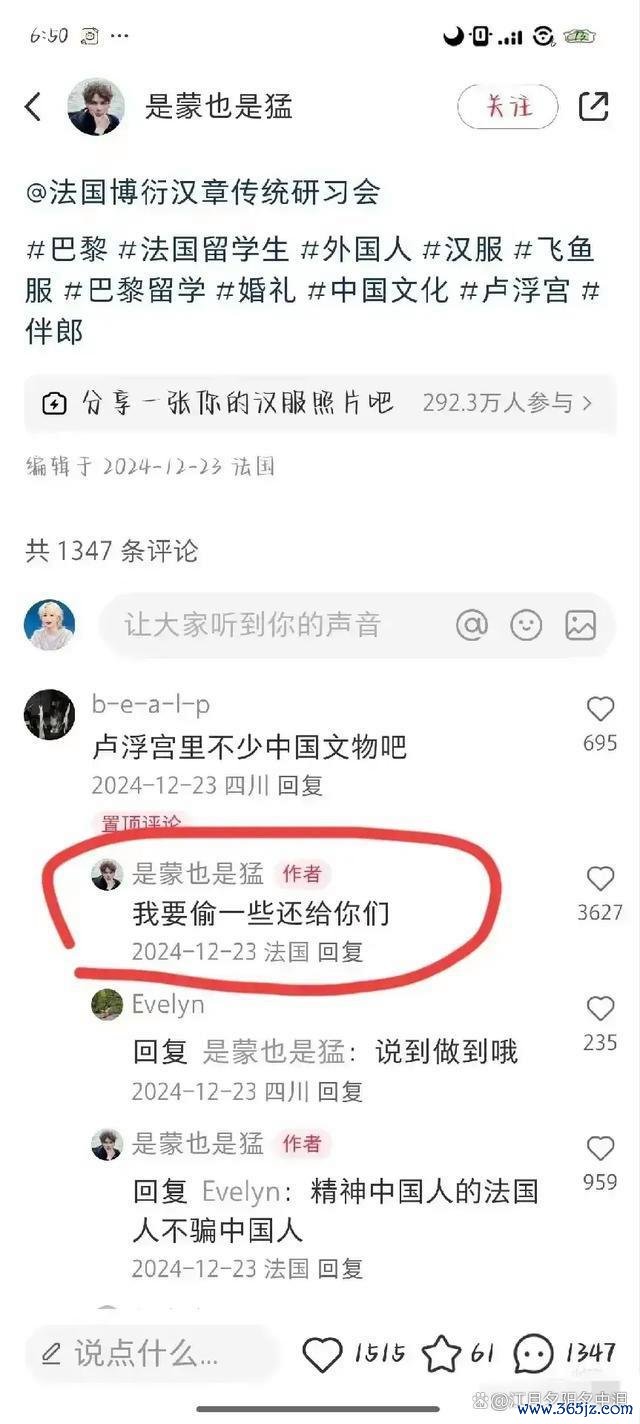Like Evelyn's 说到做到哦 reply
This screenshot has width=640, height=1424.
pyautogui.click(x=600, y=1009)
